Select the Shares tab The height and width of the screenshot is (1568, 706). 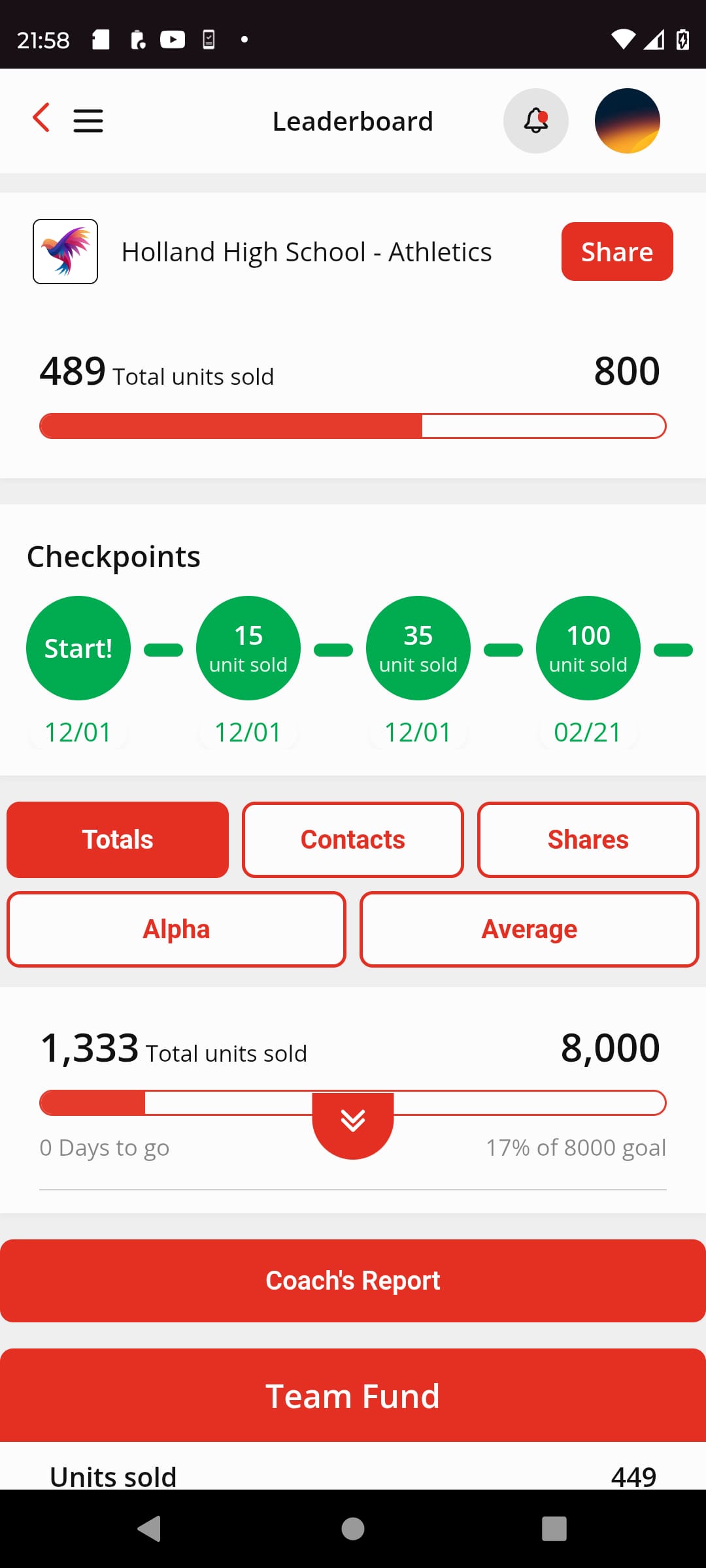pos(587,839)
